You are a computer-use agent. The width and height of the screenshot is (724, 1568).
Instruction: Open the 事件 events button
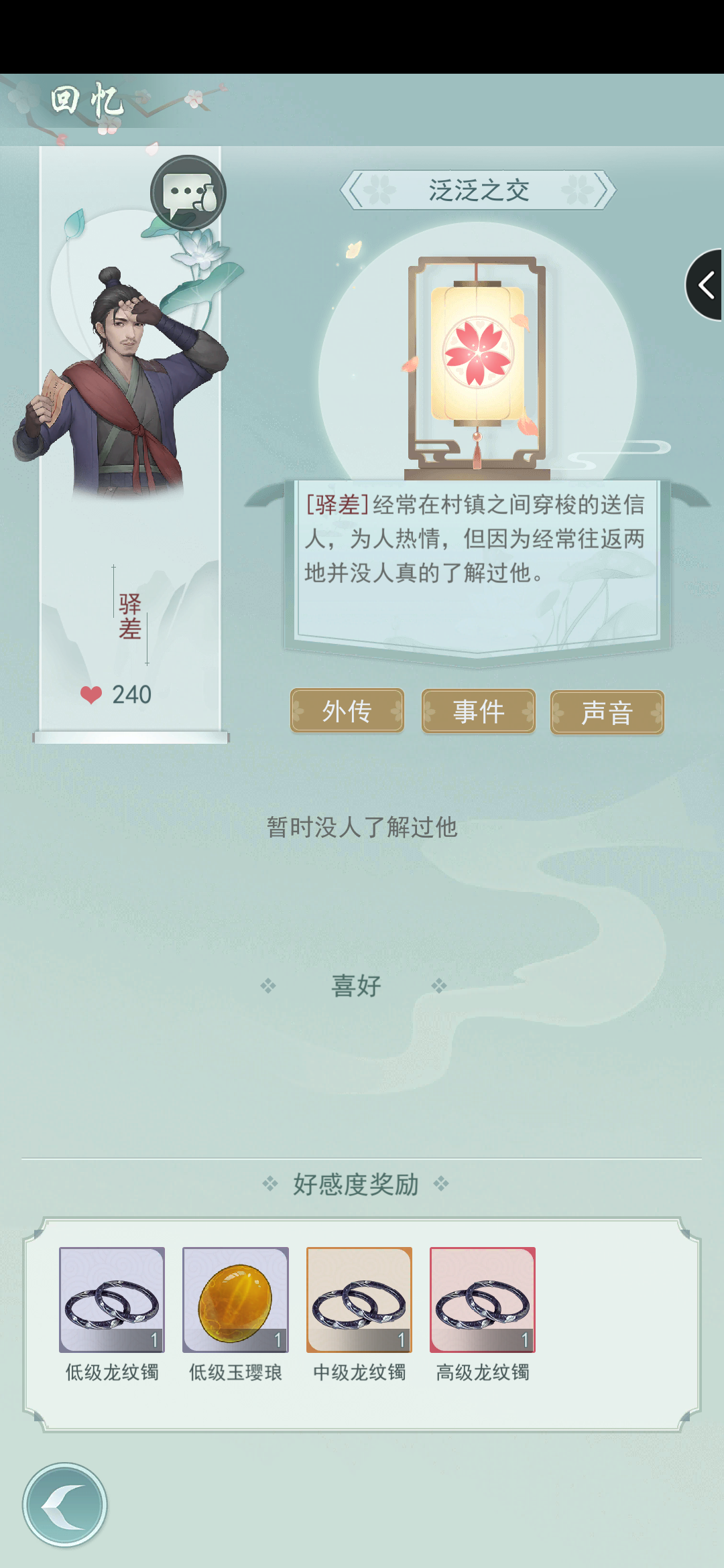tap(478, 711)
